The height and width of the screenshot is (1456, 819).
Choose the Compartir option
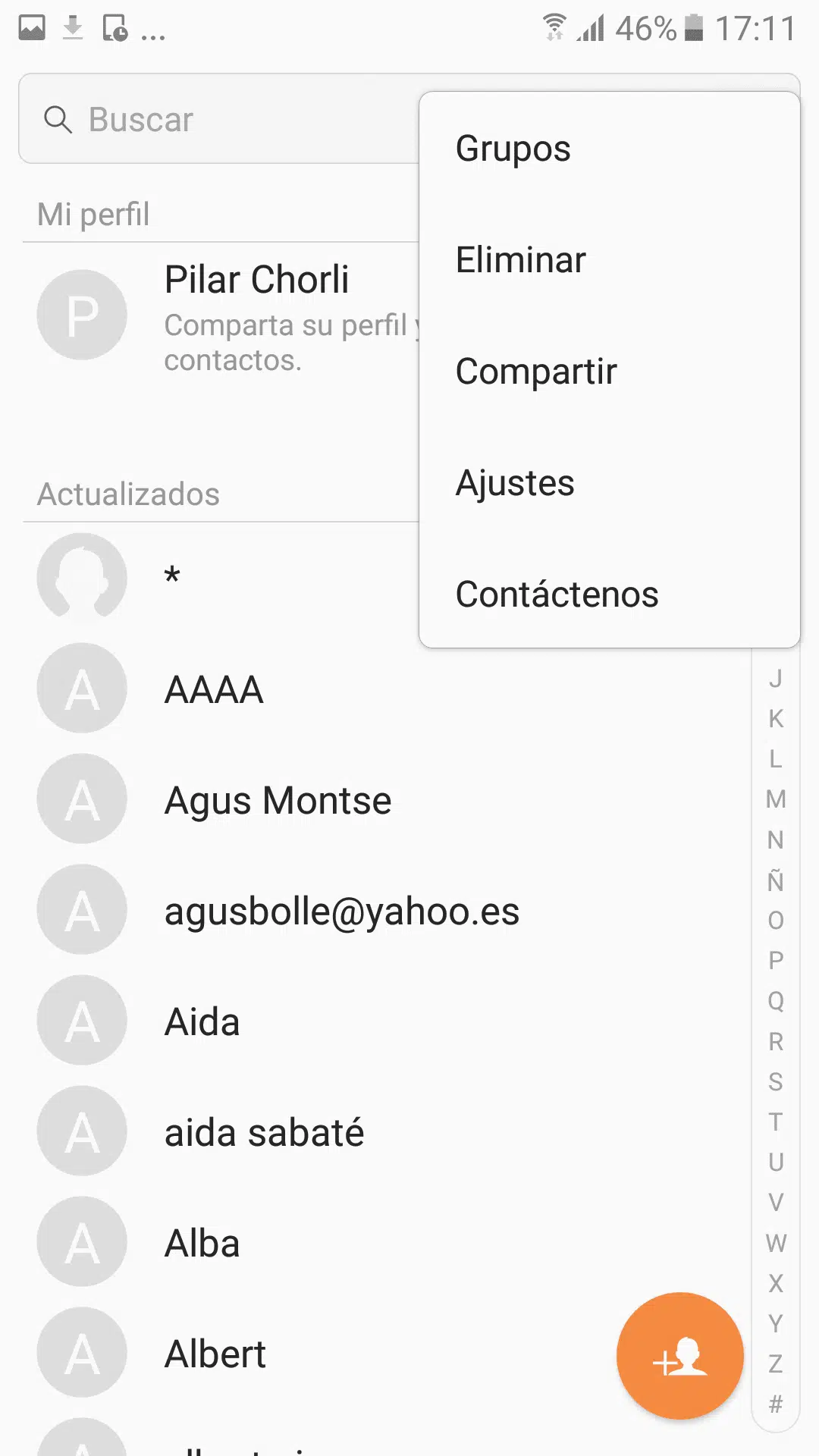coord(609,372)
